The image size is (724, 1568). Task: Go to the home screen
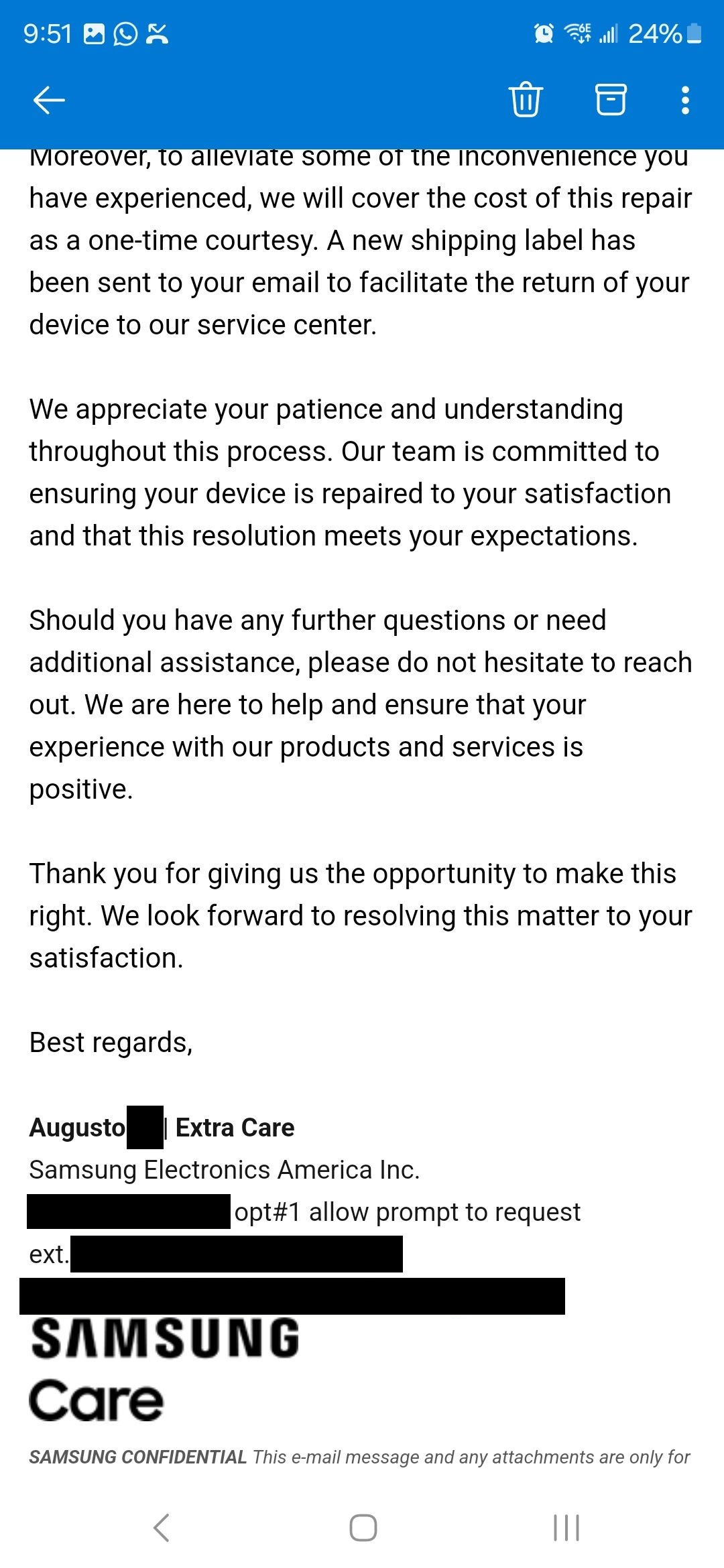click(x=363, y=1528)
